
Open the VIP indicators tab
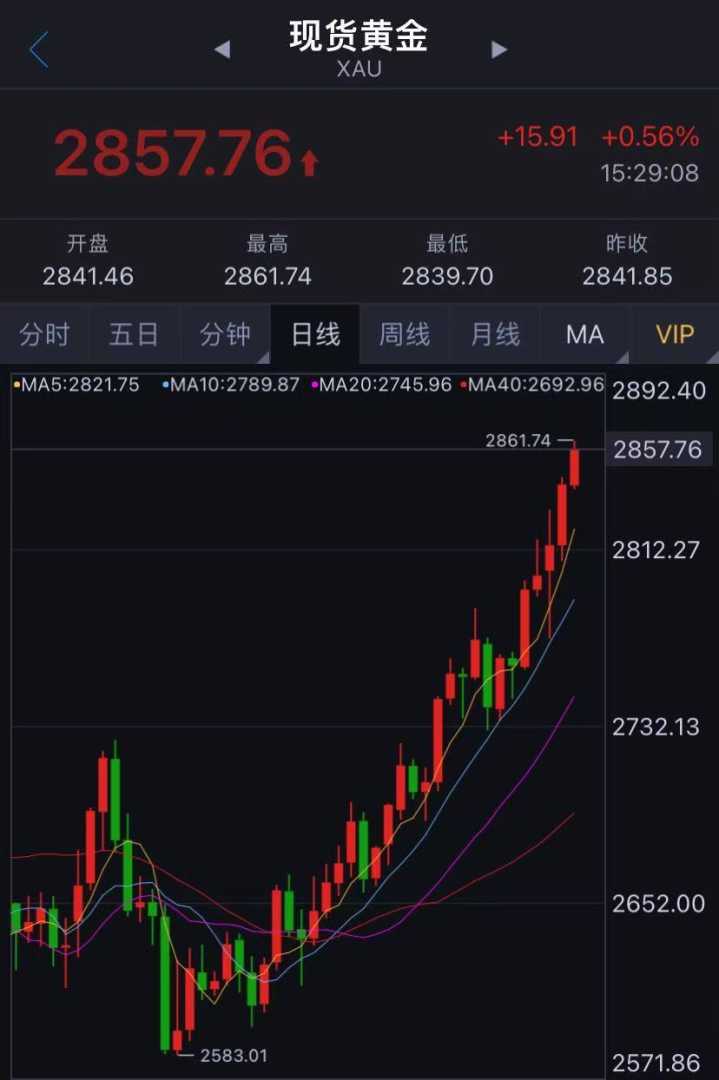[x=675, y=334]
